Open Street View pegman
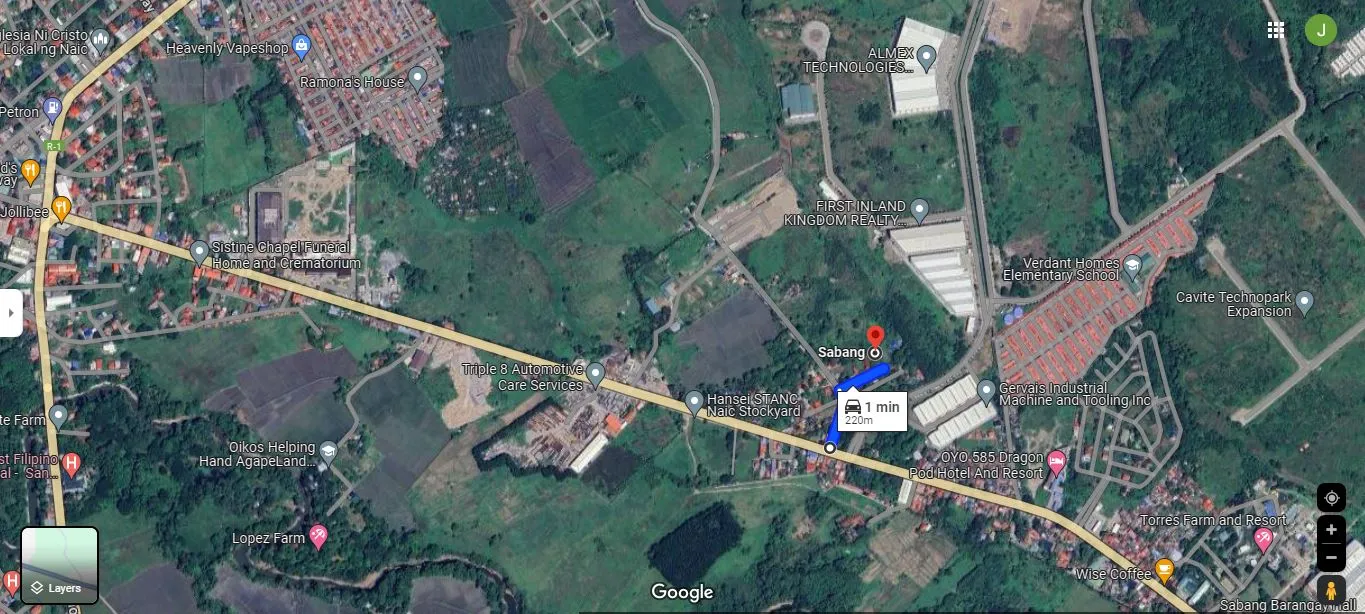The image size is (1365, 614). (x=1331, y=590)
